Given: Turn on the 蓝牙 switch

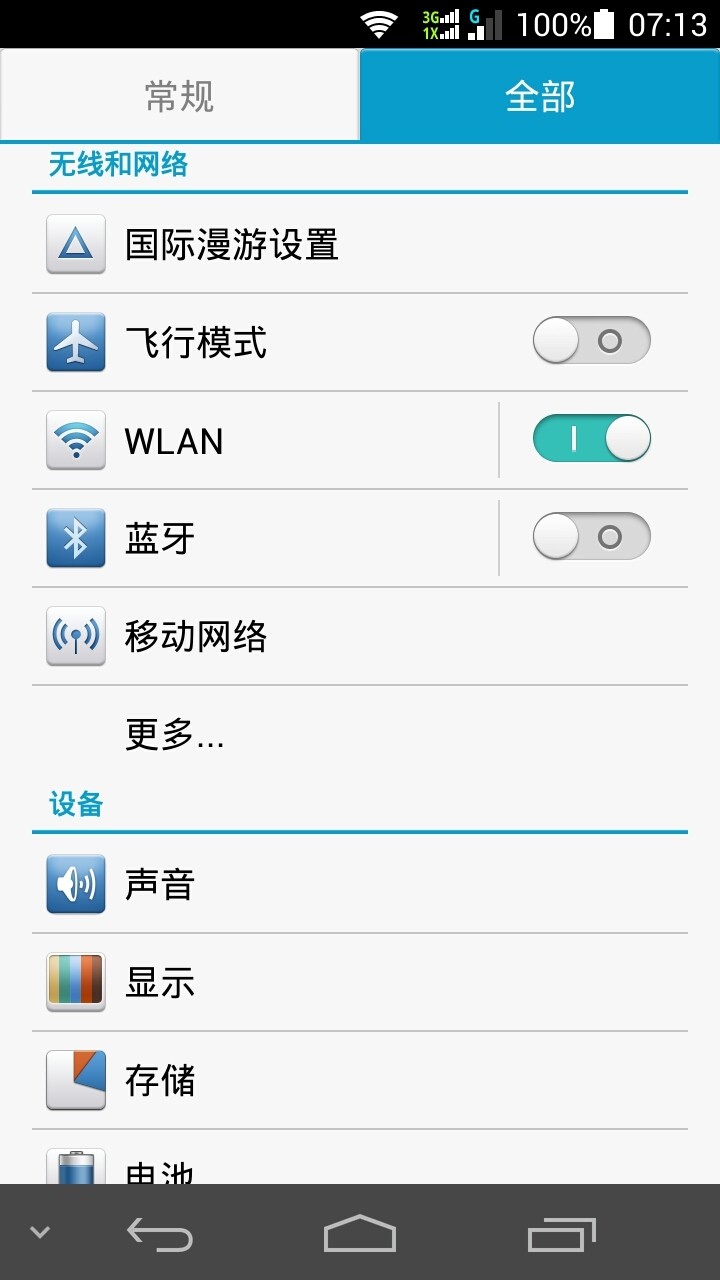Looking at the screenshot, I should pyautogui.click(x=592, y=537).
